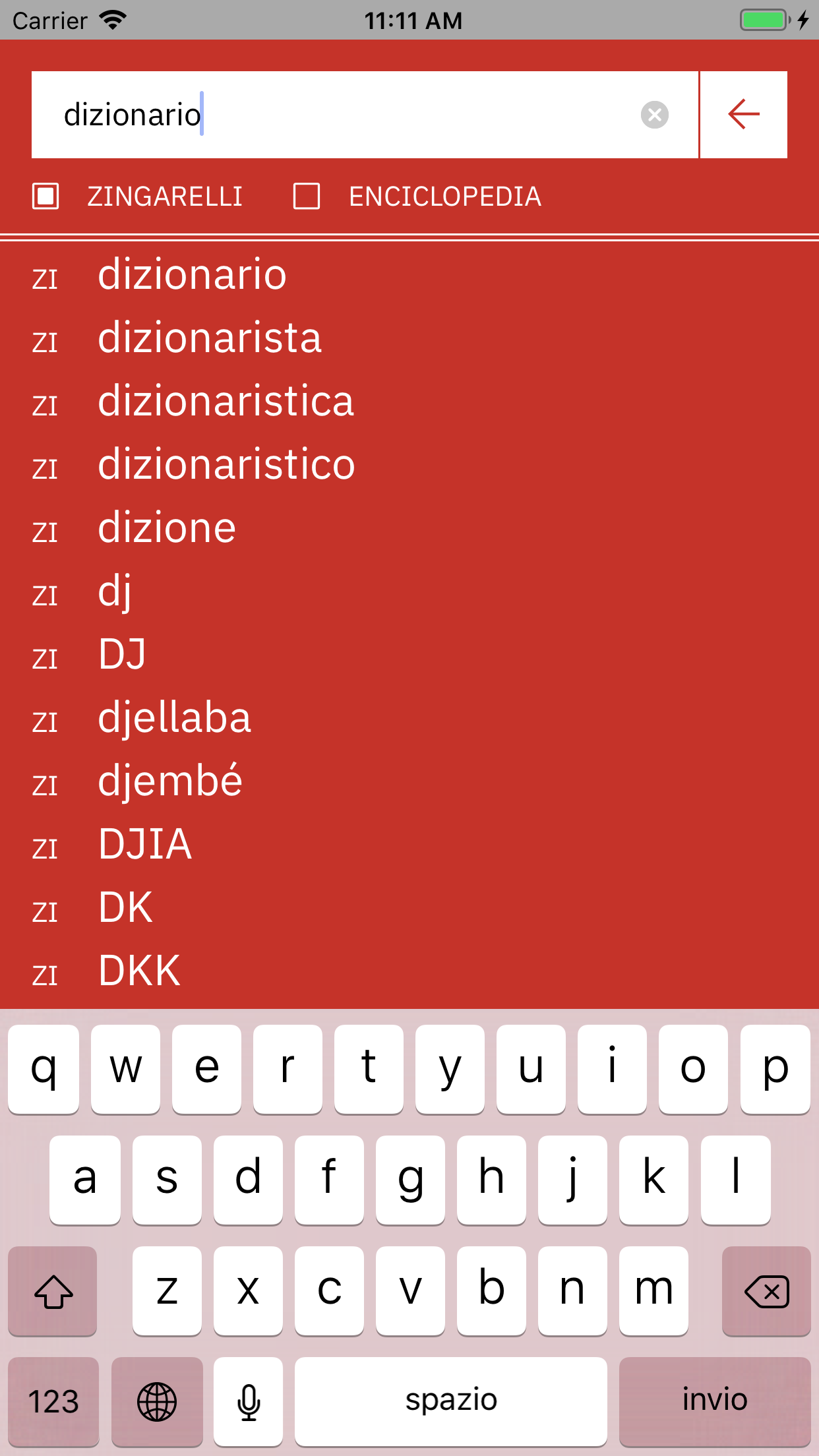Clear the search field with the x icon
Image resolution: width=819 pixels, height=1456 pixels.
[x=654, y=114]
